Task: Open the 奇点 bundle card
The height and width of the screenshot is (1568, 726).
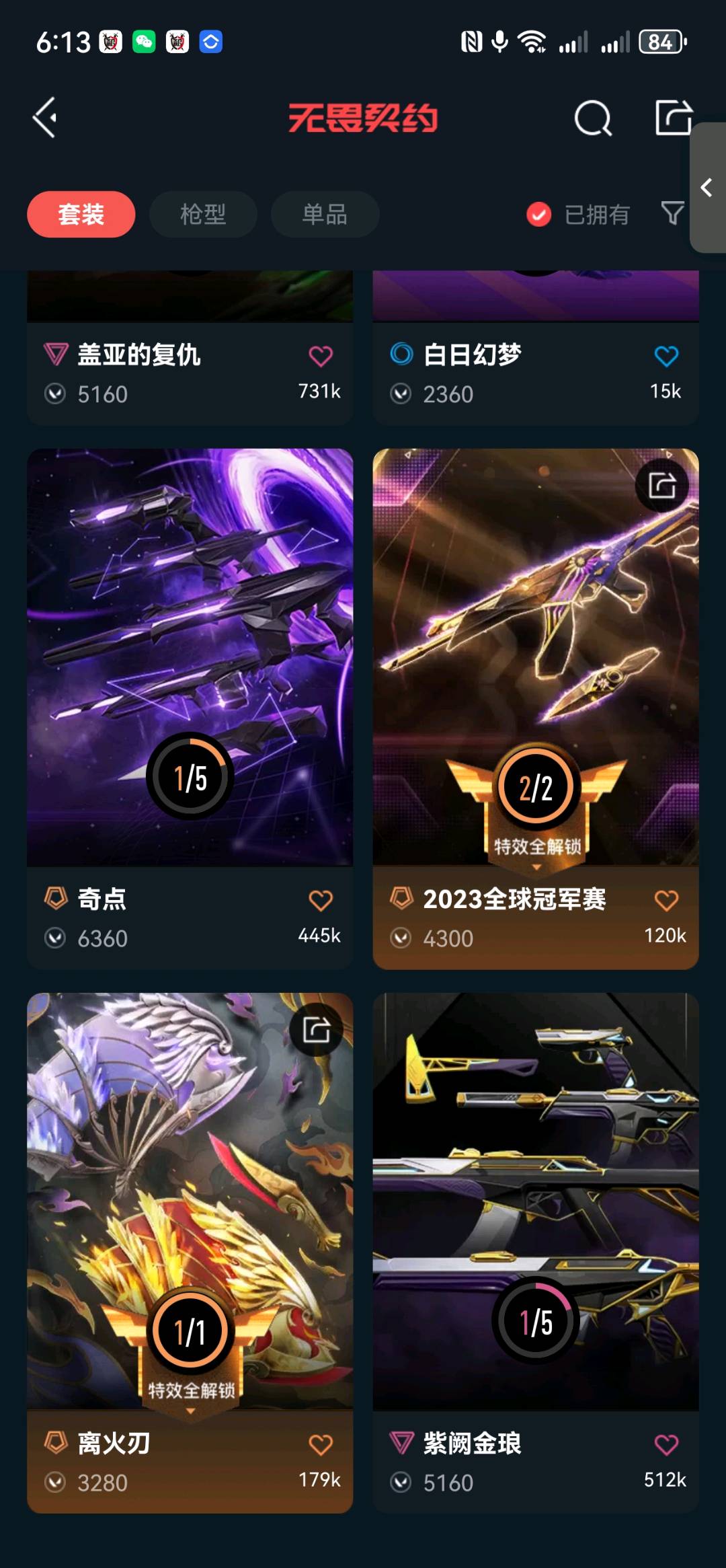Action: tap(190, 656)
